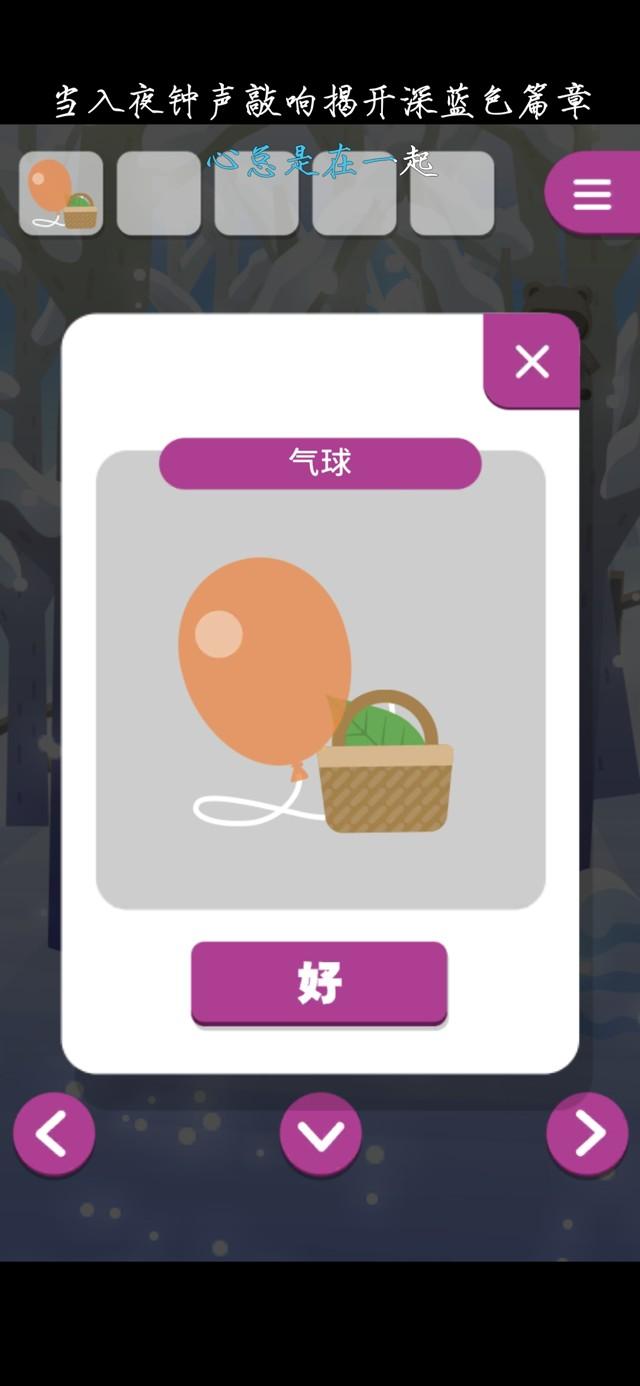Close the 气球 item dialog
Image resolution: width=640 pixels, height=1386 pixels.
(531, 361)
